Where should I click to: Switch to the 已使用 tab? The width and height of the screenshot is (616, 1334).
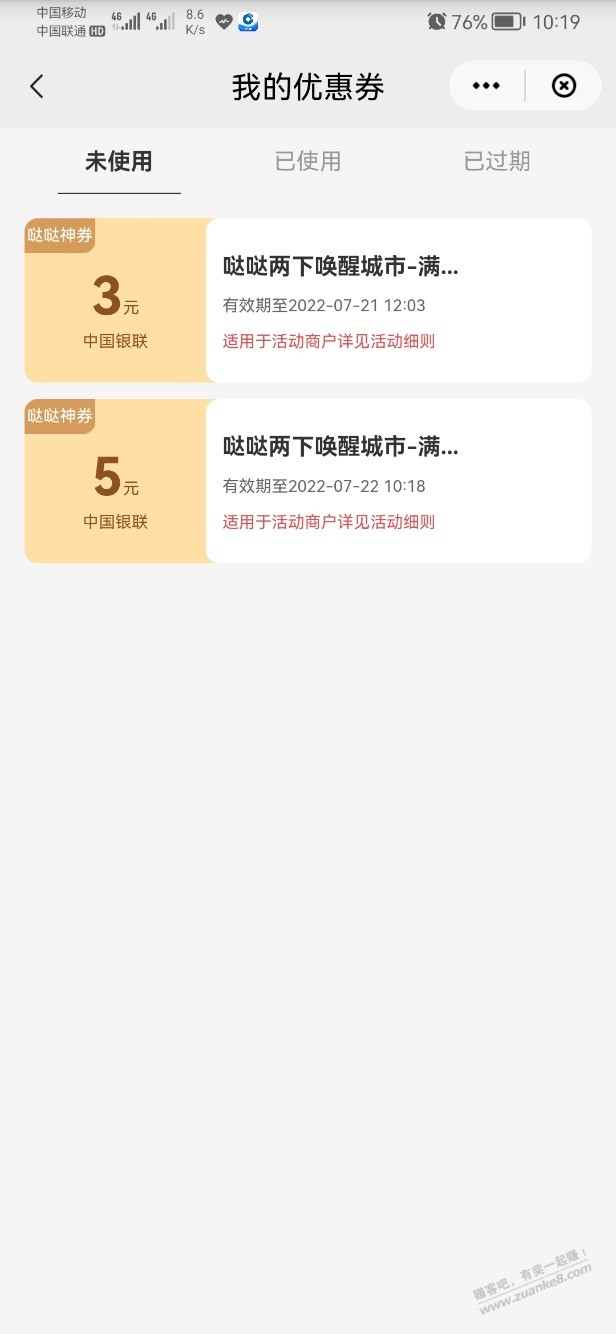308,162
